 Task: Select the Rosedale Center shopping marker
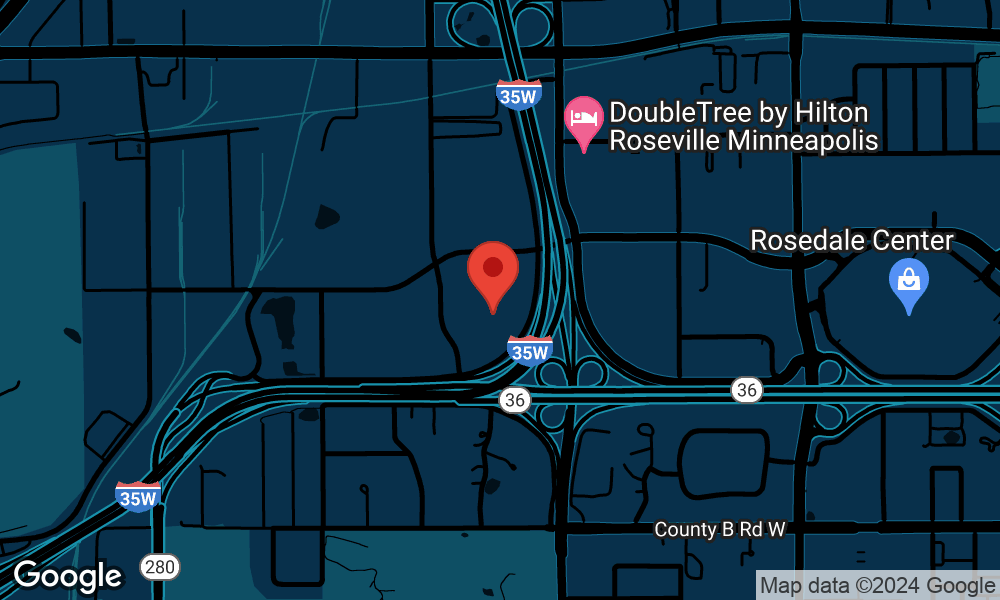click(908, 281)
